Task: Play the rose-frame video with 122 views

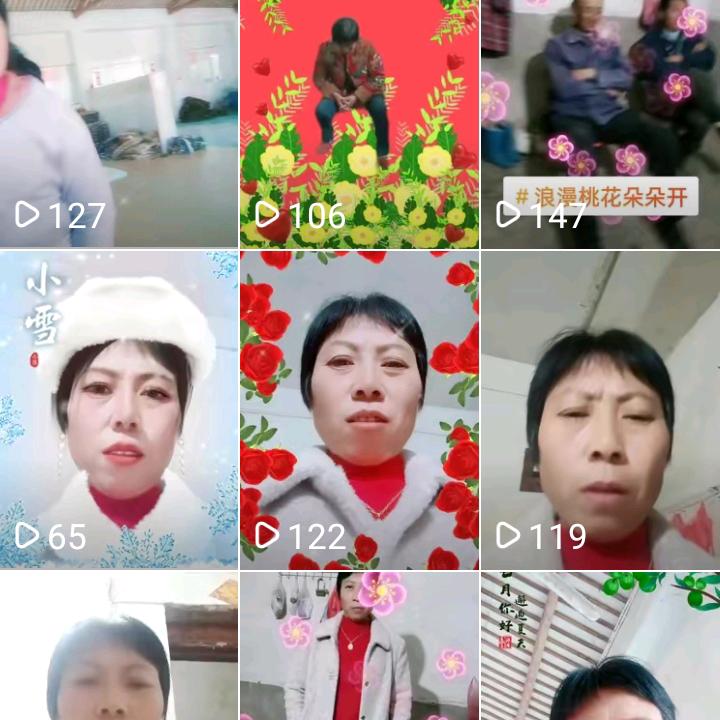Action: point(360,410)
